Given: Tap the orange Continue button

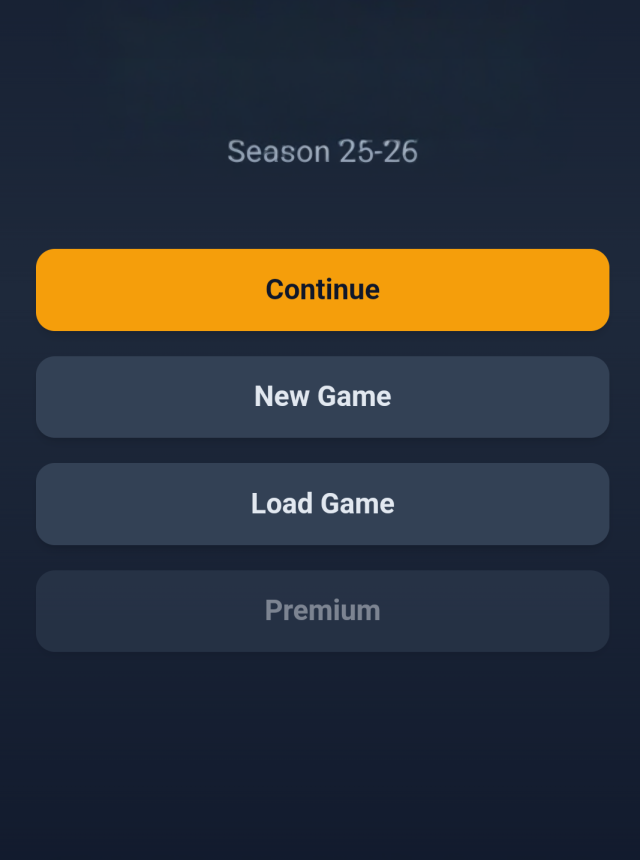Looking at the screenshot, I should [x=322, y=290].
